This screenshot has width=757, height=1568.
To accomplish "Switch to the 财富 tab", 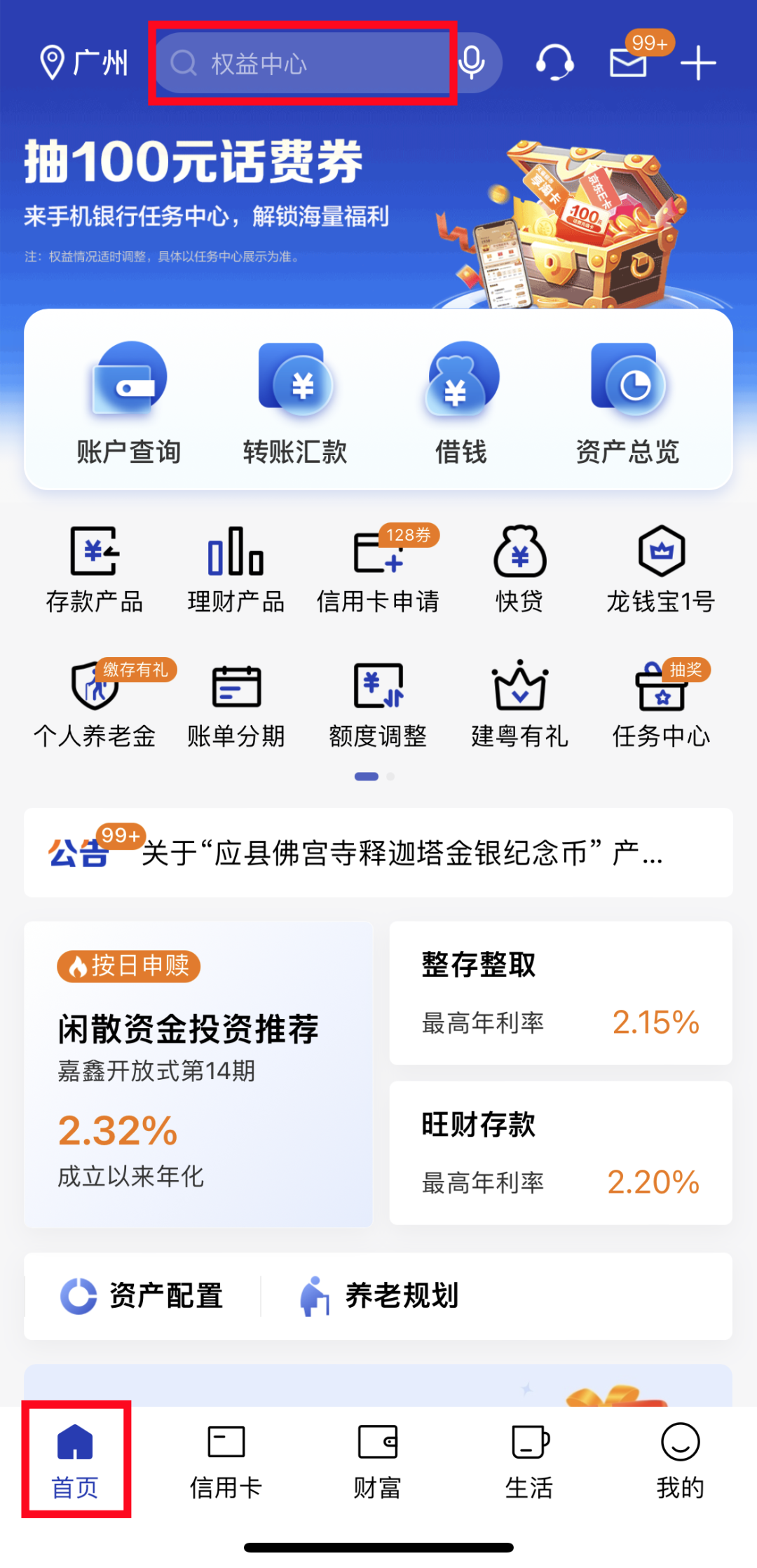I will tap(377, 1461).
